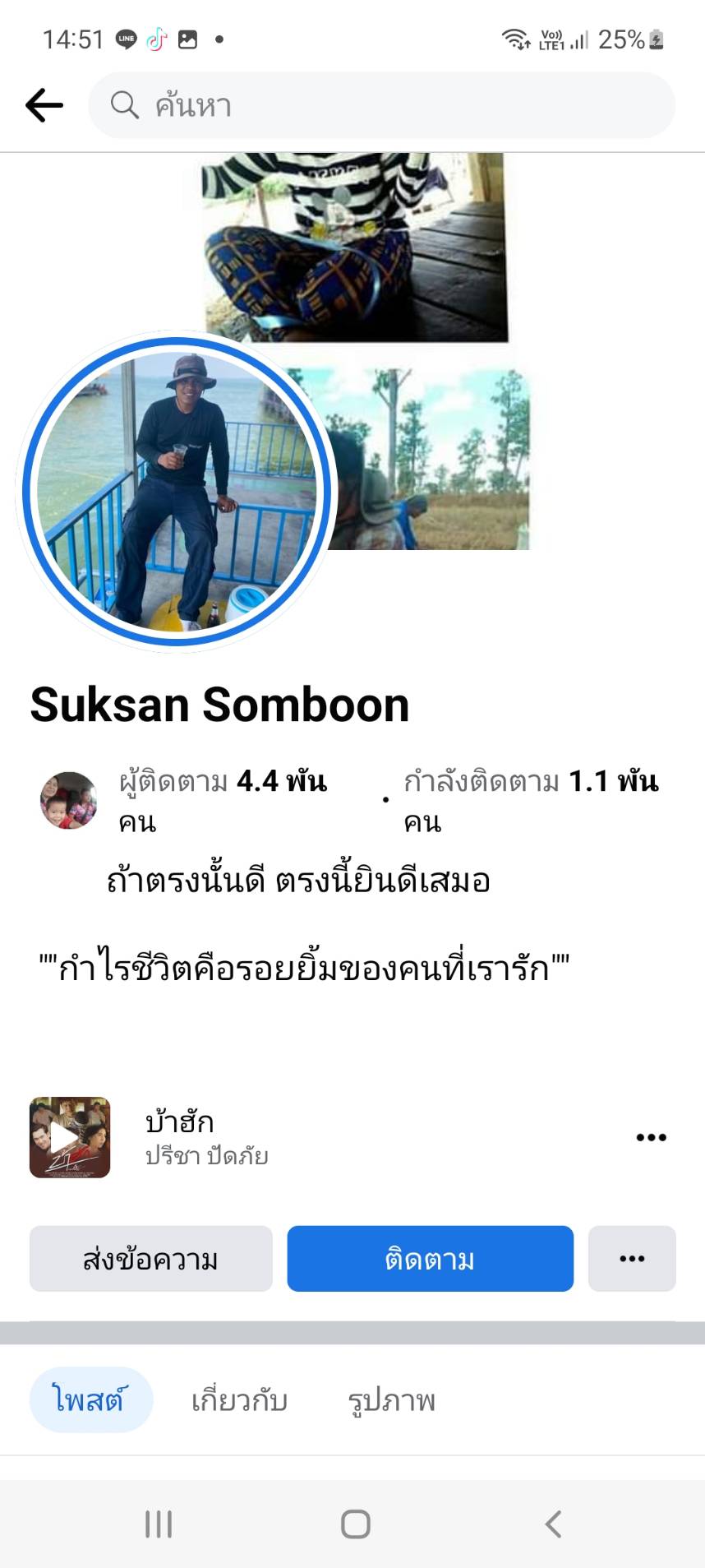Switch to the โพสต์ tab

(x=91, y=1399)
